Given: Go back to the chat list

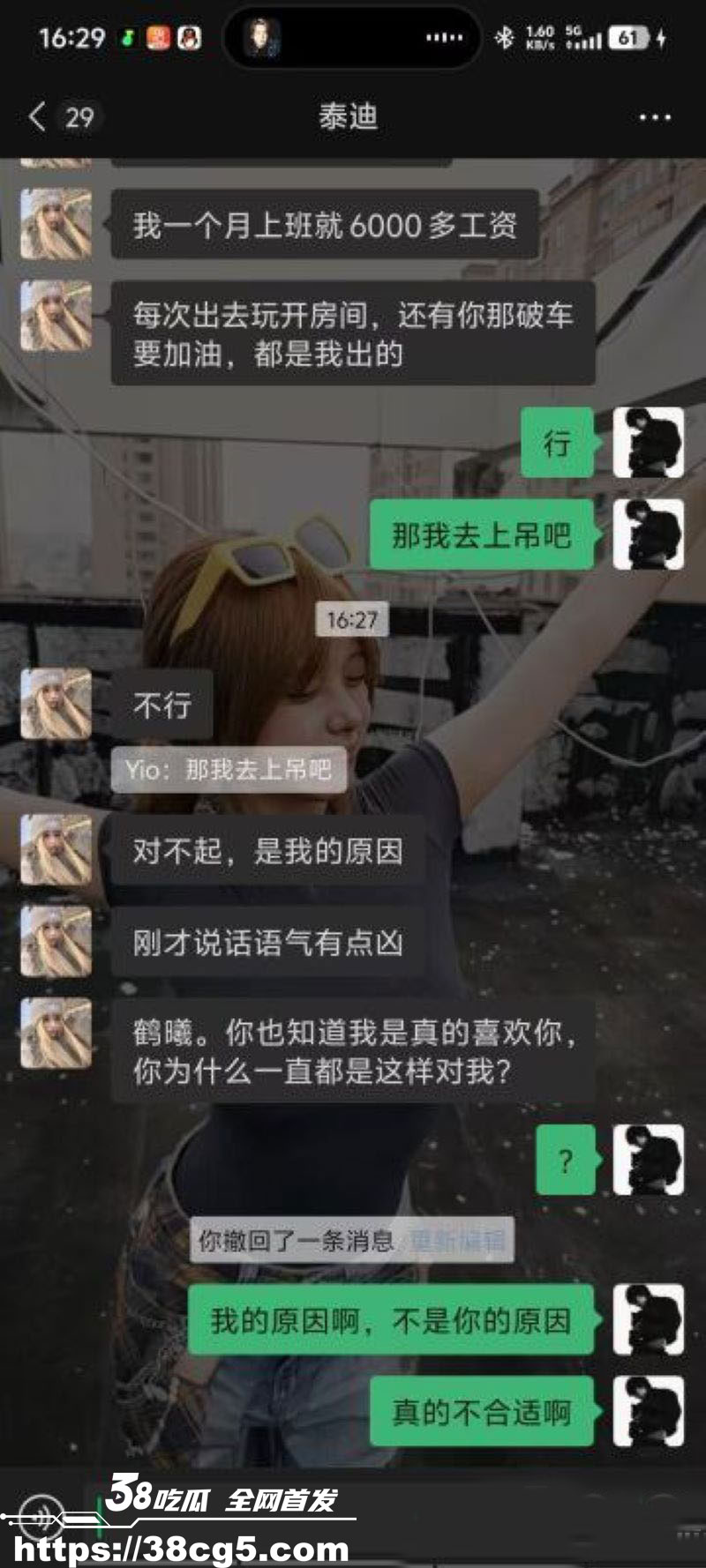Looking at the screenshot, I should click(37, 116).
